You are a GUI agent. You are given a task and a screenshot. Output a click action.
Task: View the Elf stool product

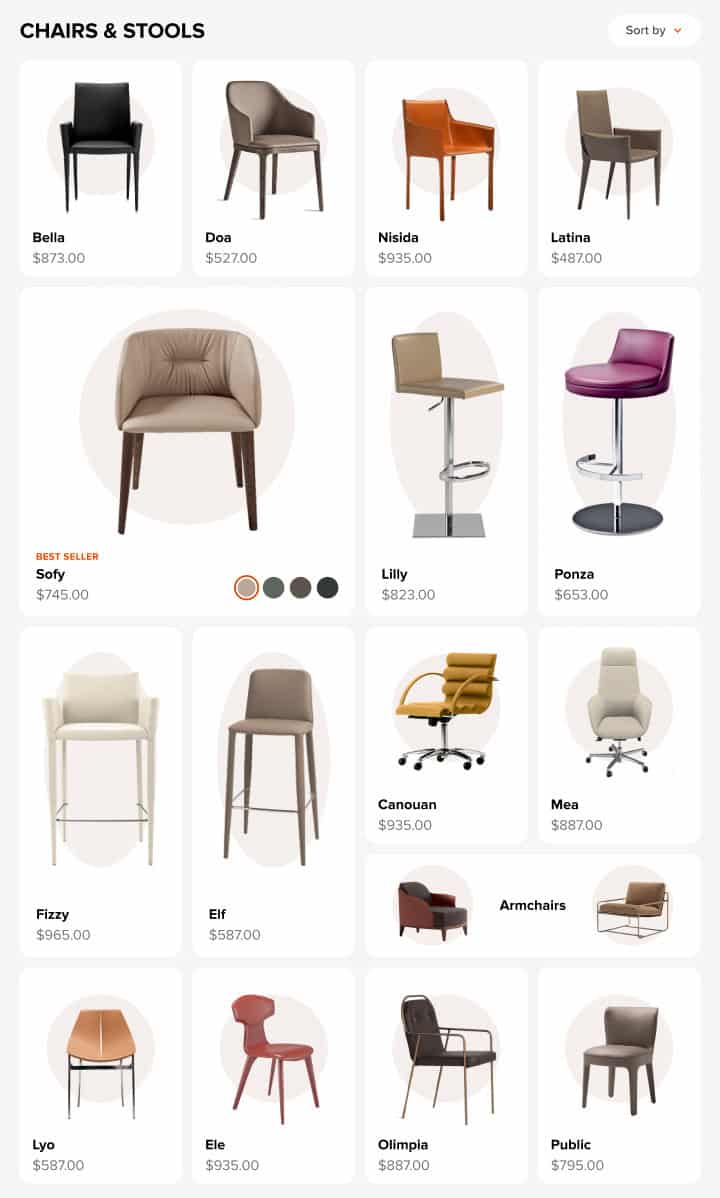point(273,790)
